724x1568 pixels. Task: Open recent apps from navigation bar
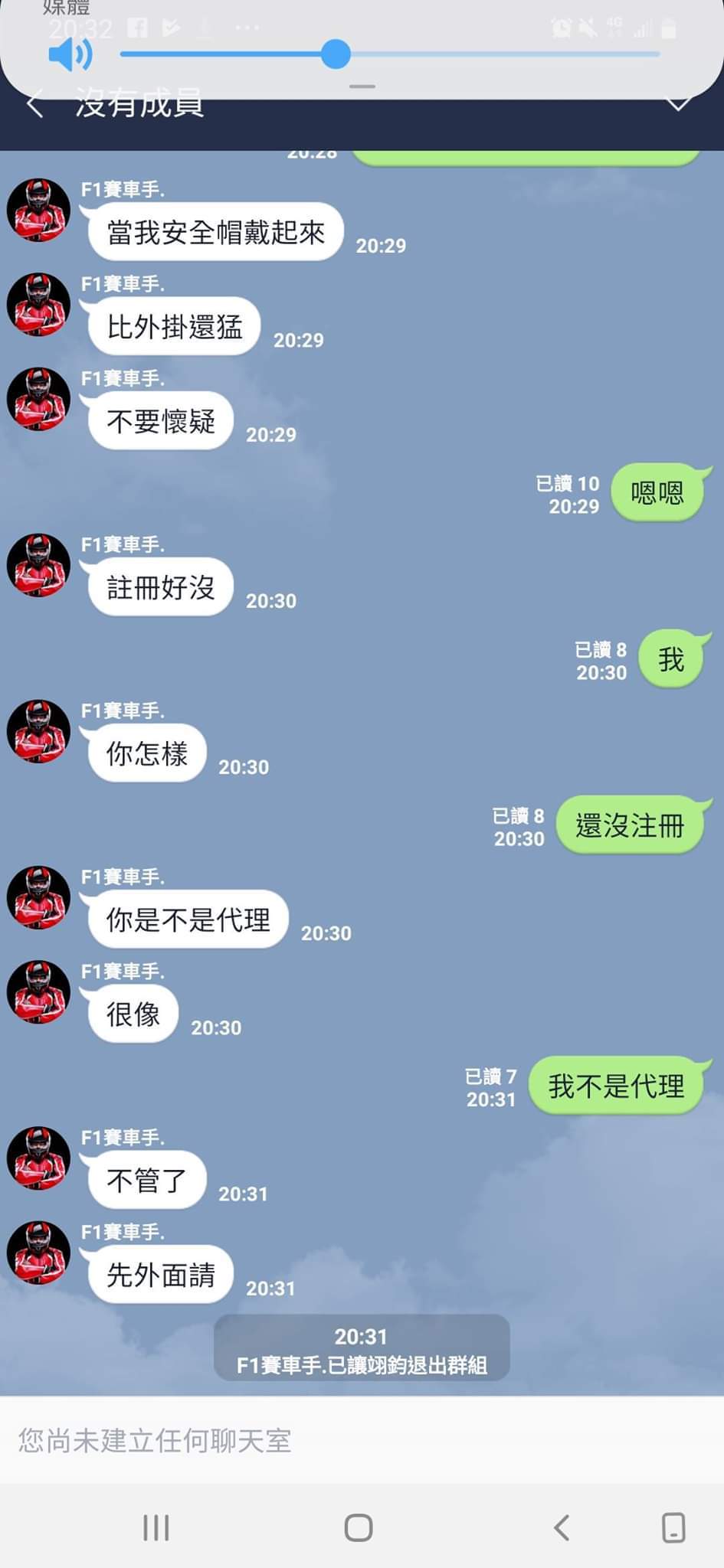[156, 1527]
